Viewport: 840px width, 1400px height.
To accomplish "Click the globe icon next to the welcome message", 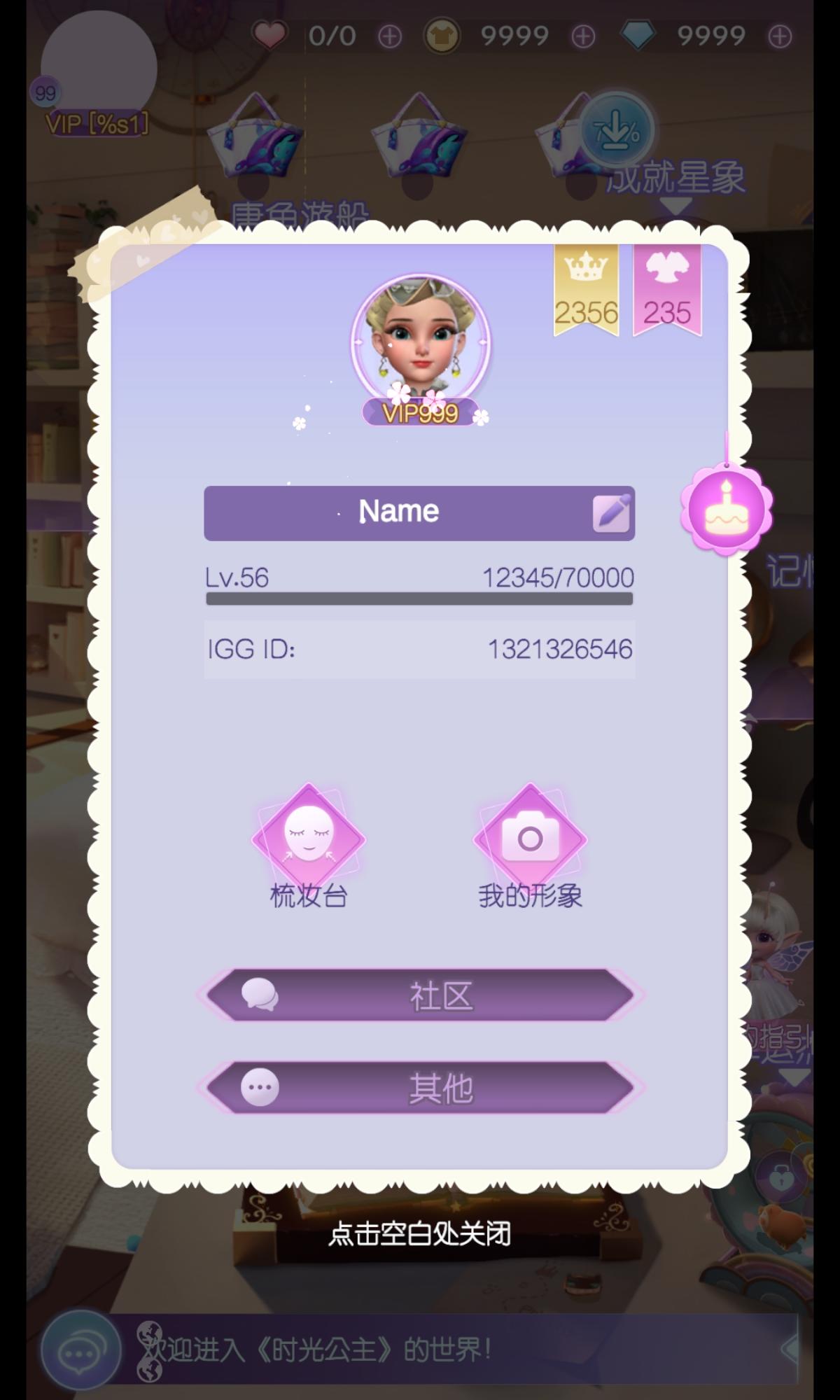I will (150, 1350).
